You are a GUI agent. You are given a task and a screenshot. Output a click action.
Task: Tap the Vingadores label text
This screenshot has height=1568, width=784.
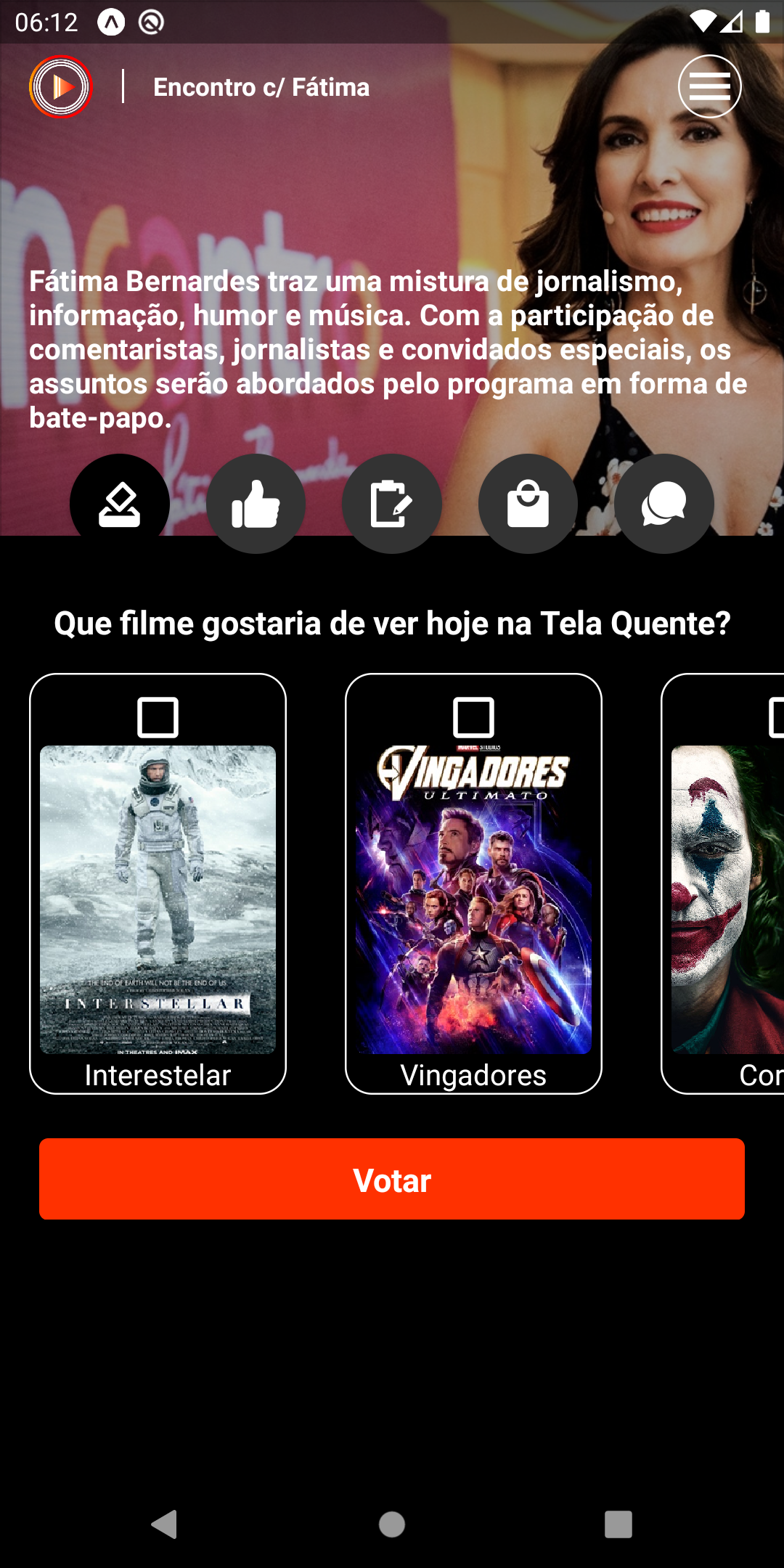[473, 1075]
